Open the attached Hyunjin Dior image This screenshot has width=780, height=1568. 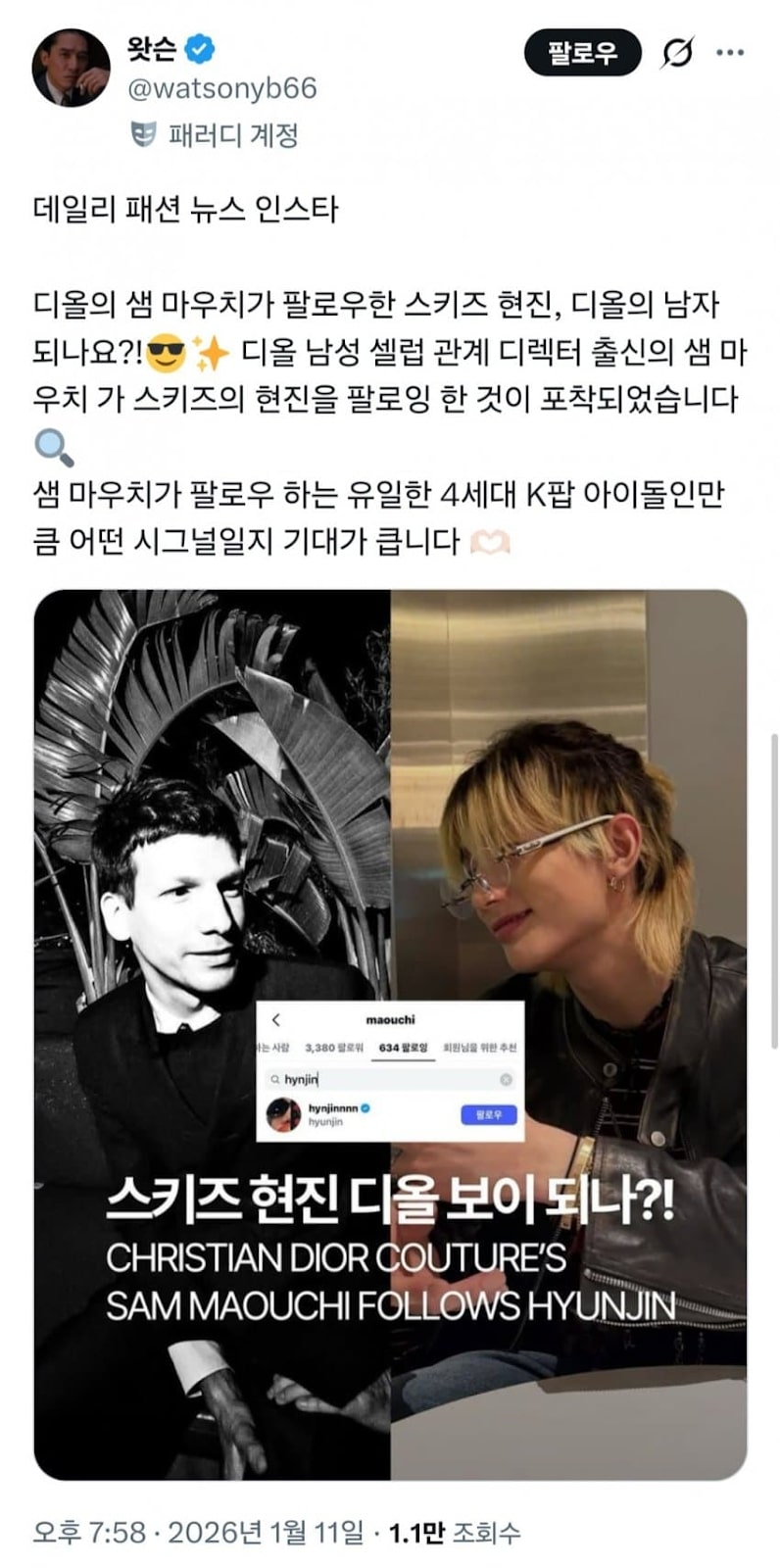click(x=390, y=1033)
